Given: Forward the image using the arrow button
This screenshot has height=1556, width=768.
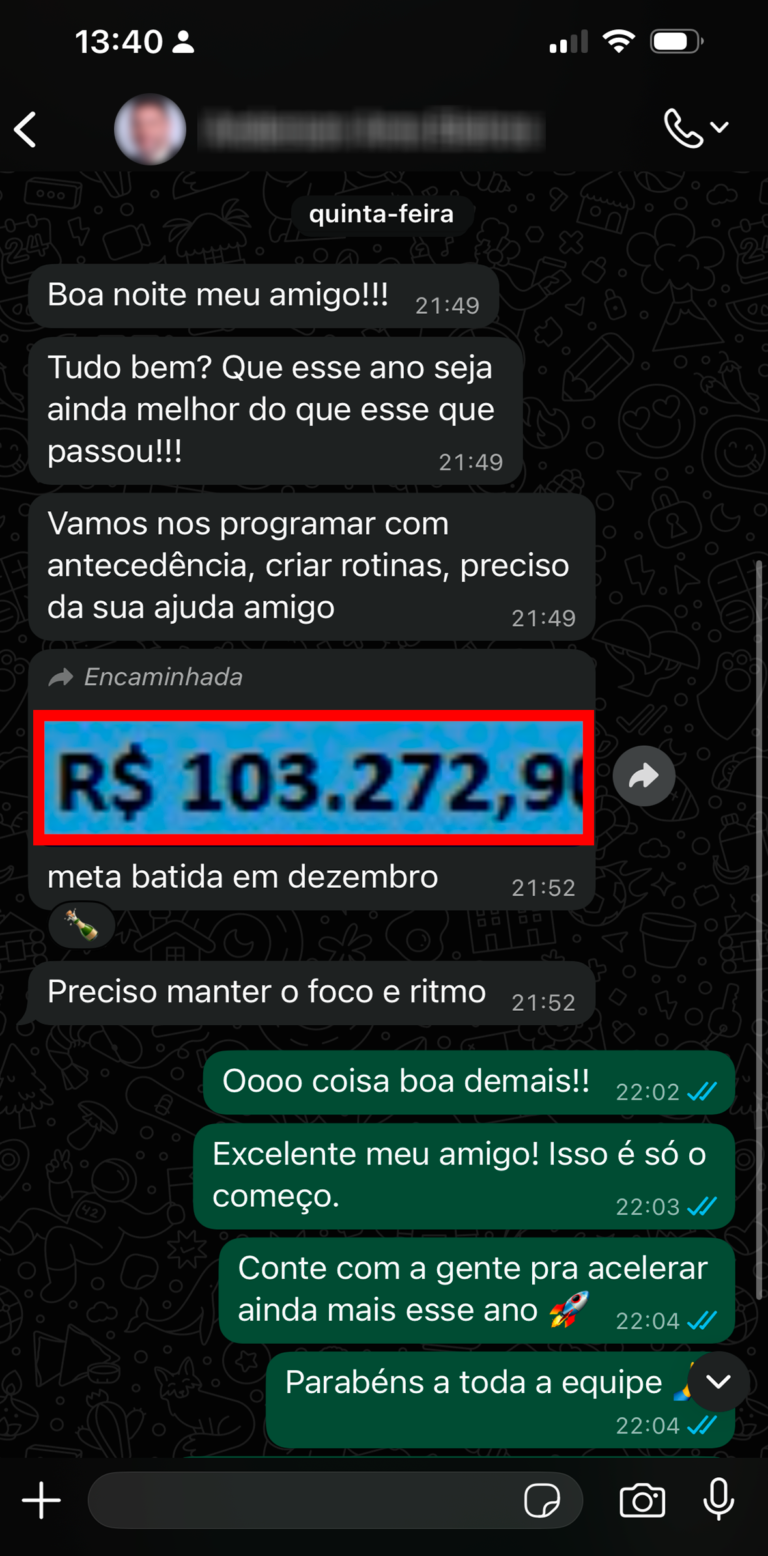Looking at the screenshot, I should click(x=644, y=776).
